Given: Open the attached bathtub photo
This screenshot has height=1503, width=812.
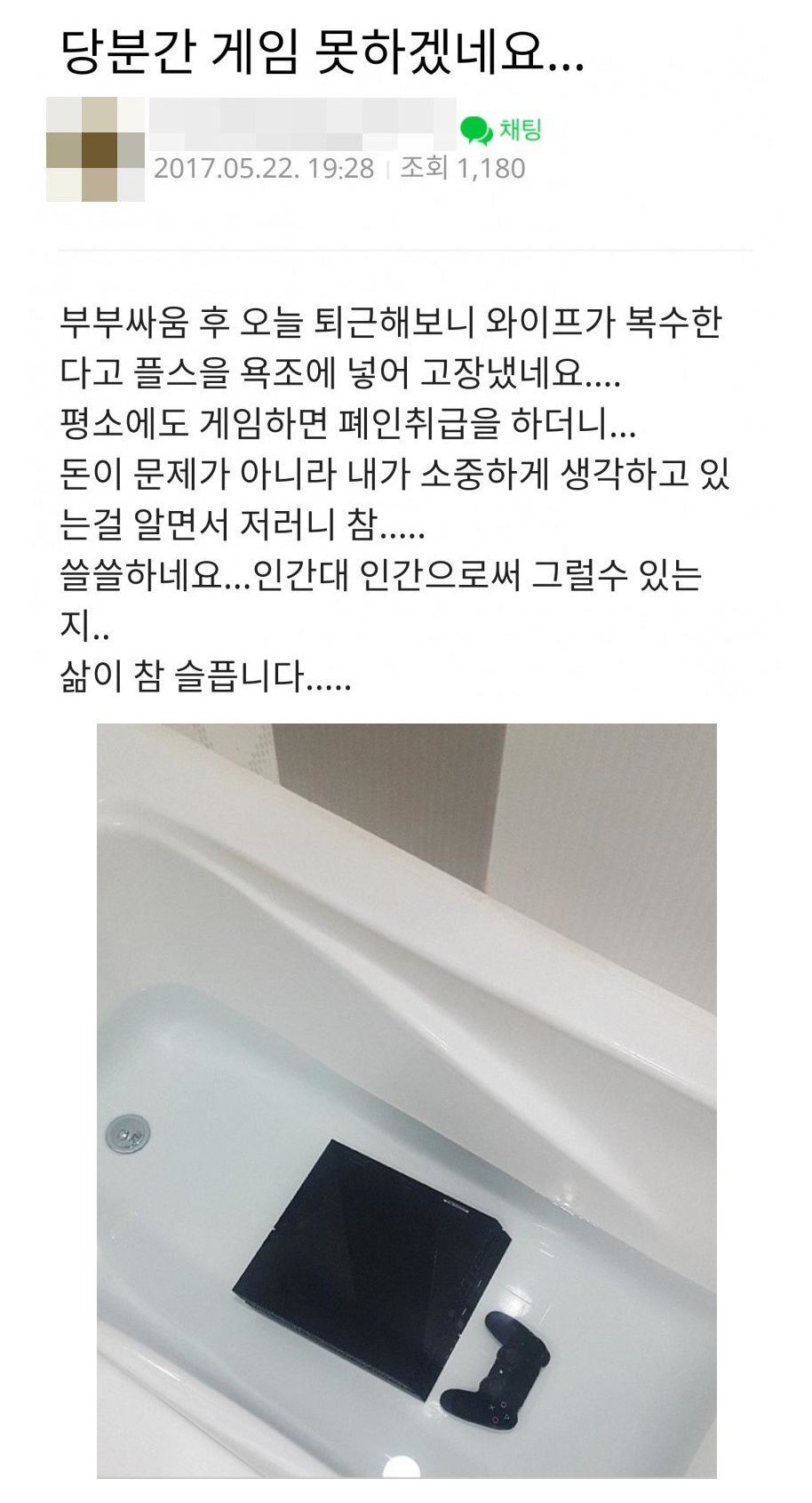Looking at the screenshot, I should (x=406, y=1100).
